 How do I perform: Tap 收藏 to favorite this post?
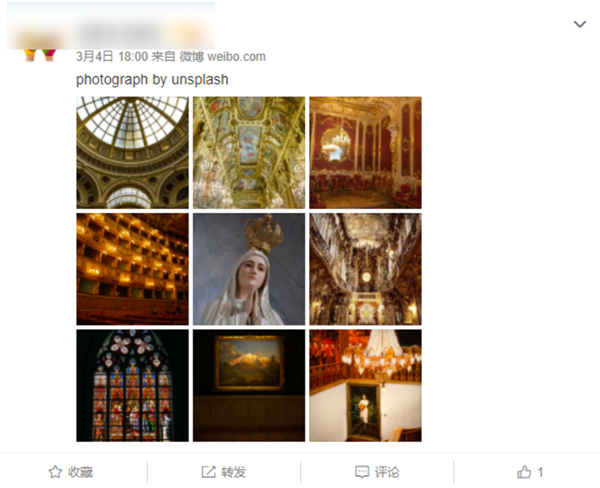coord(72,472)
